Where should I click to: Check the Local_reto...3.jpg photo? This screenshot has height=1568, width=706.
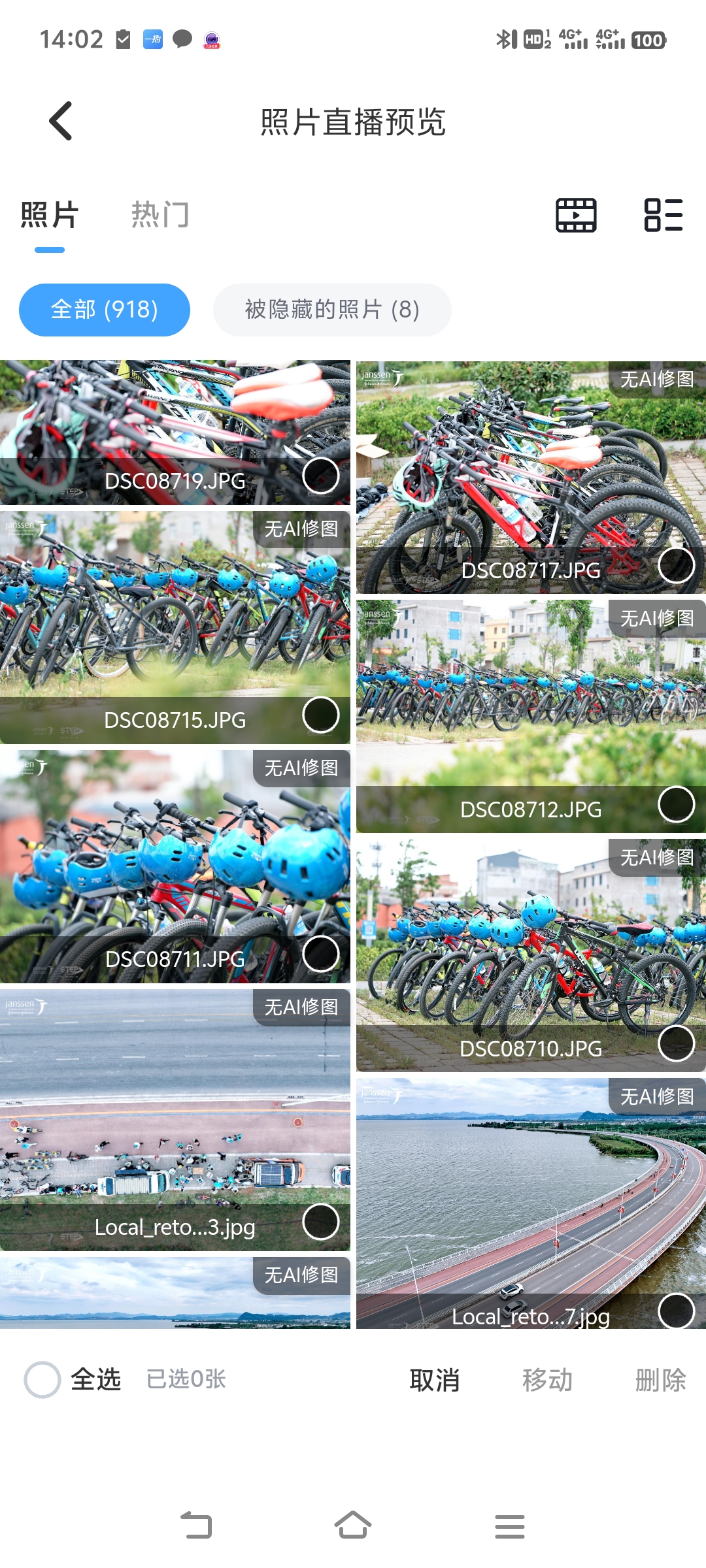pos(321,1222)
